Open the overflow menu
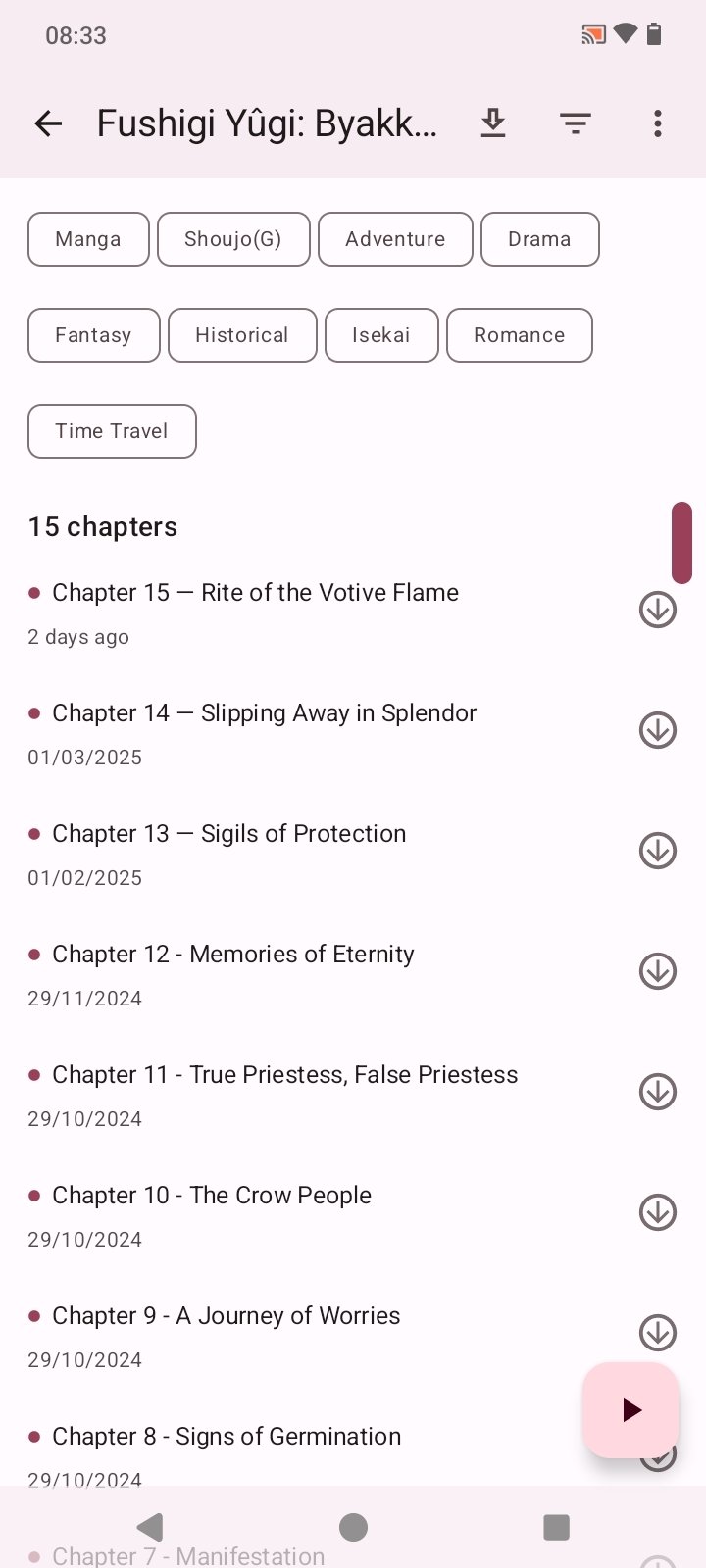This screenshot has width=706, height=1568. point(658,123)
